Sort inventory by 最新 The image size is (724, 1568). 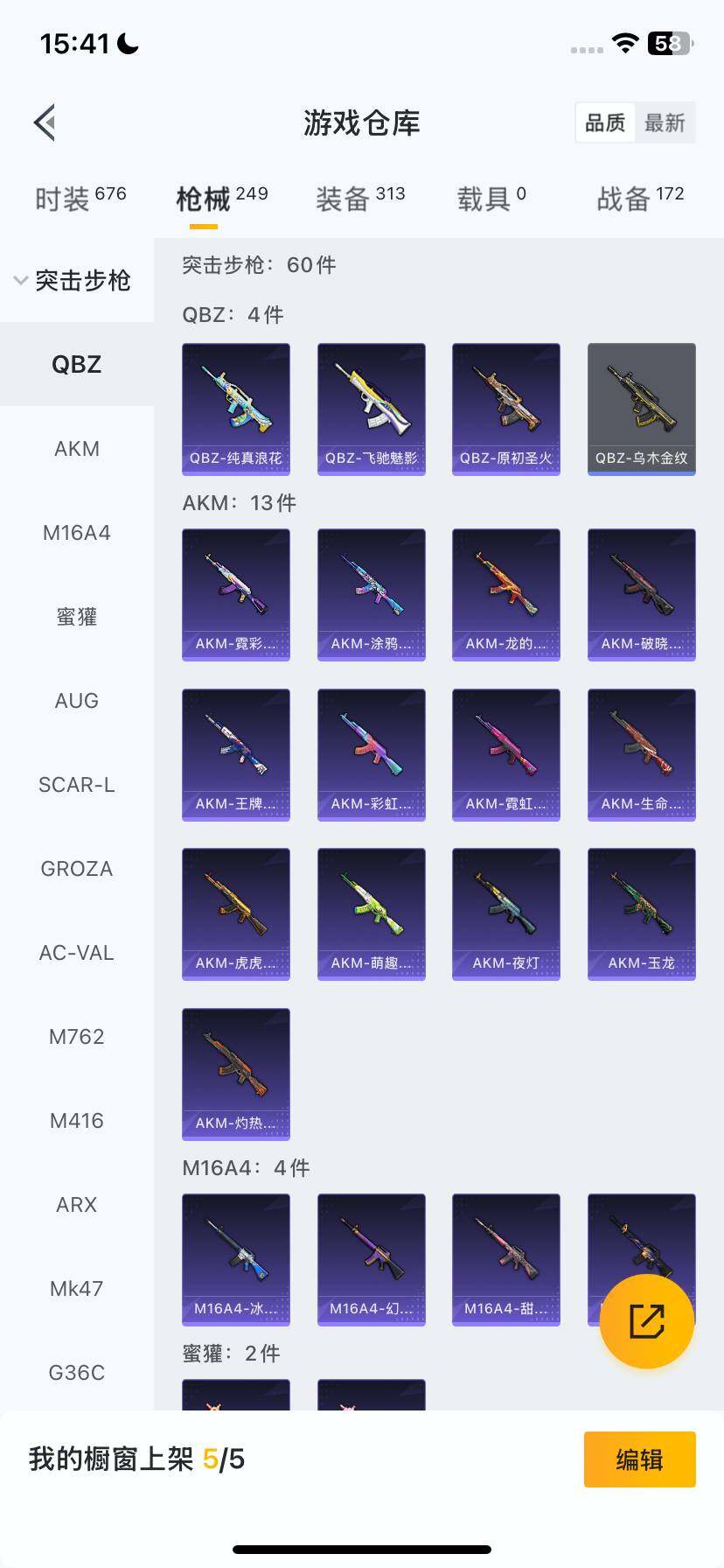point(665,122)
